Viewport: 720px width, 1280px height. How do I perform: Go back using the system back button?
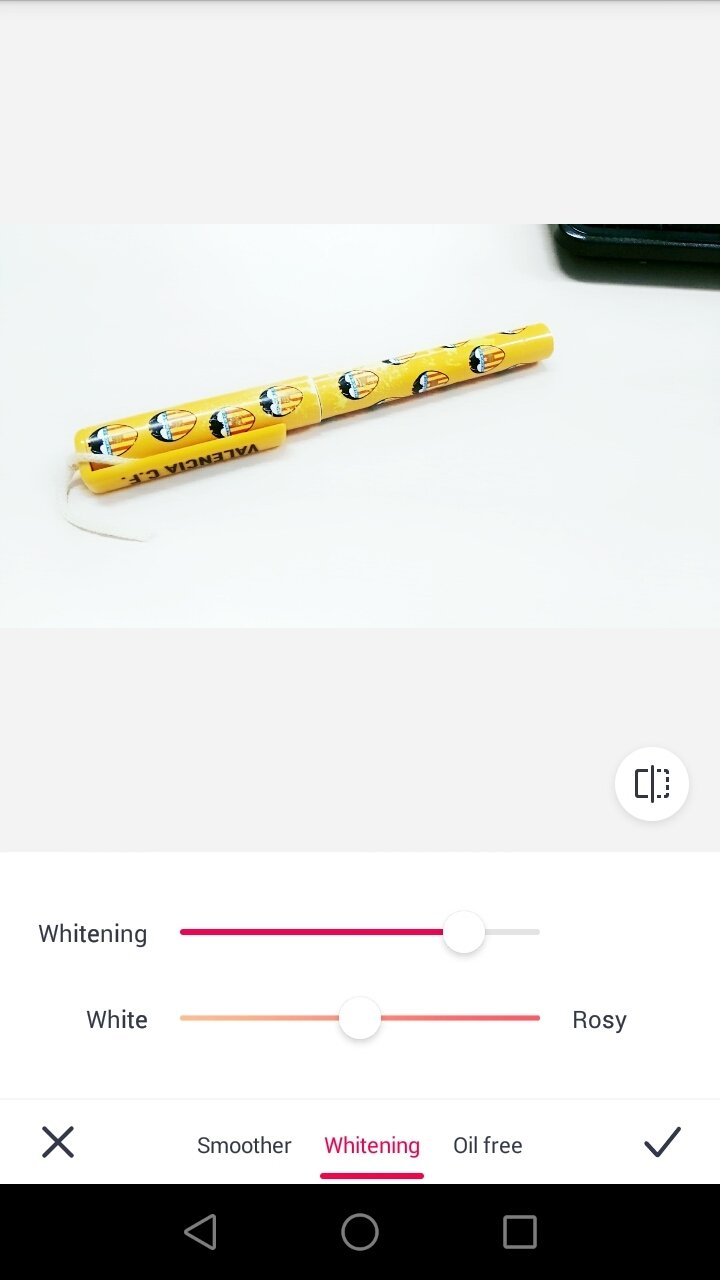(201, 1232)
